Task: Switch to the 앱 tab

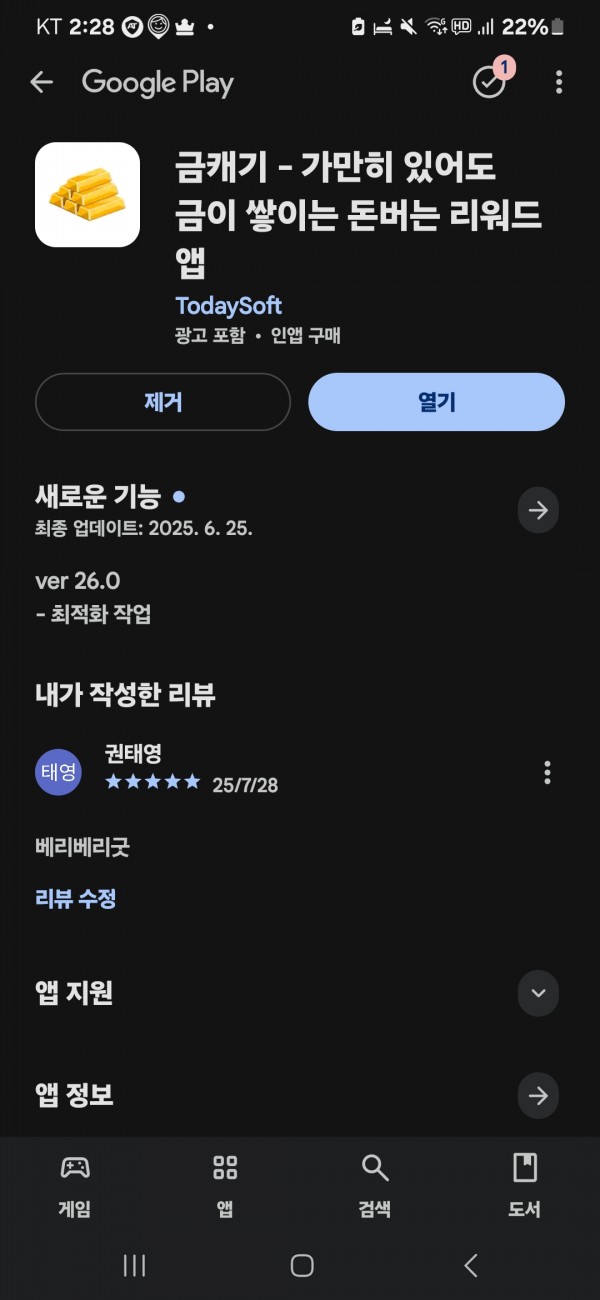Action: [225, 1185]
